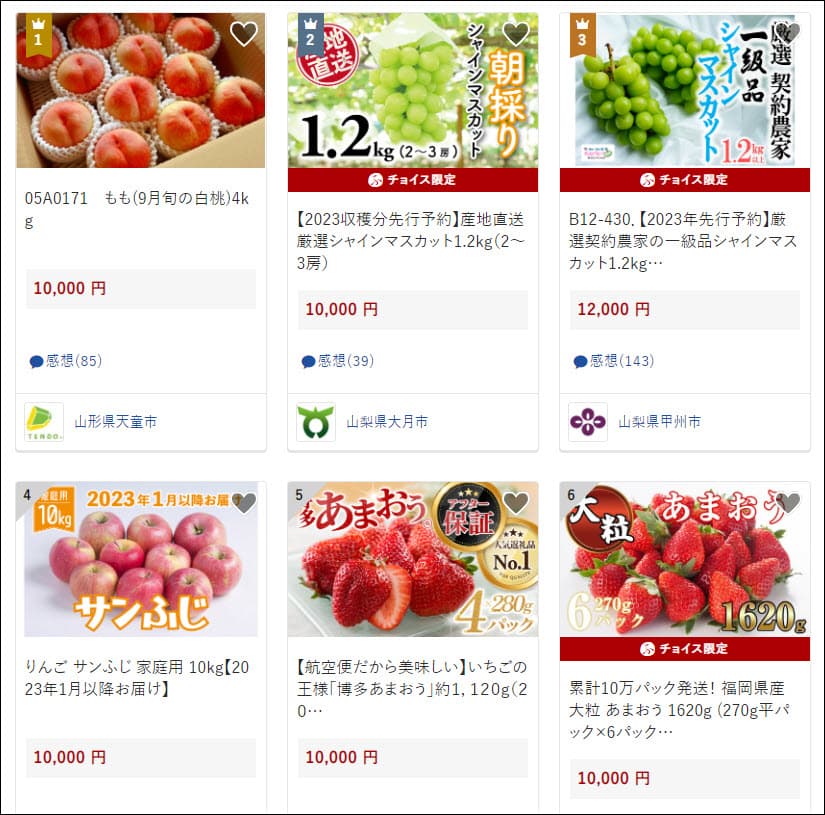
Task: Favorite the 大粒あまおう 1620g item
Action: 788,503
